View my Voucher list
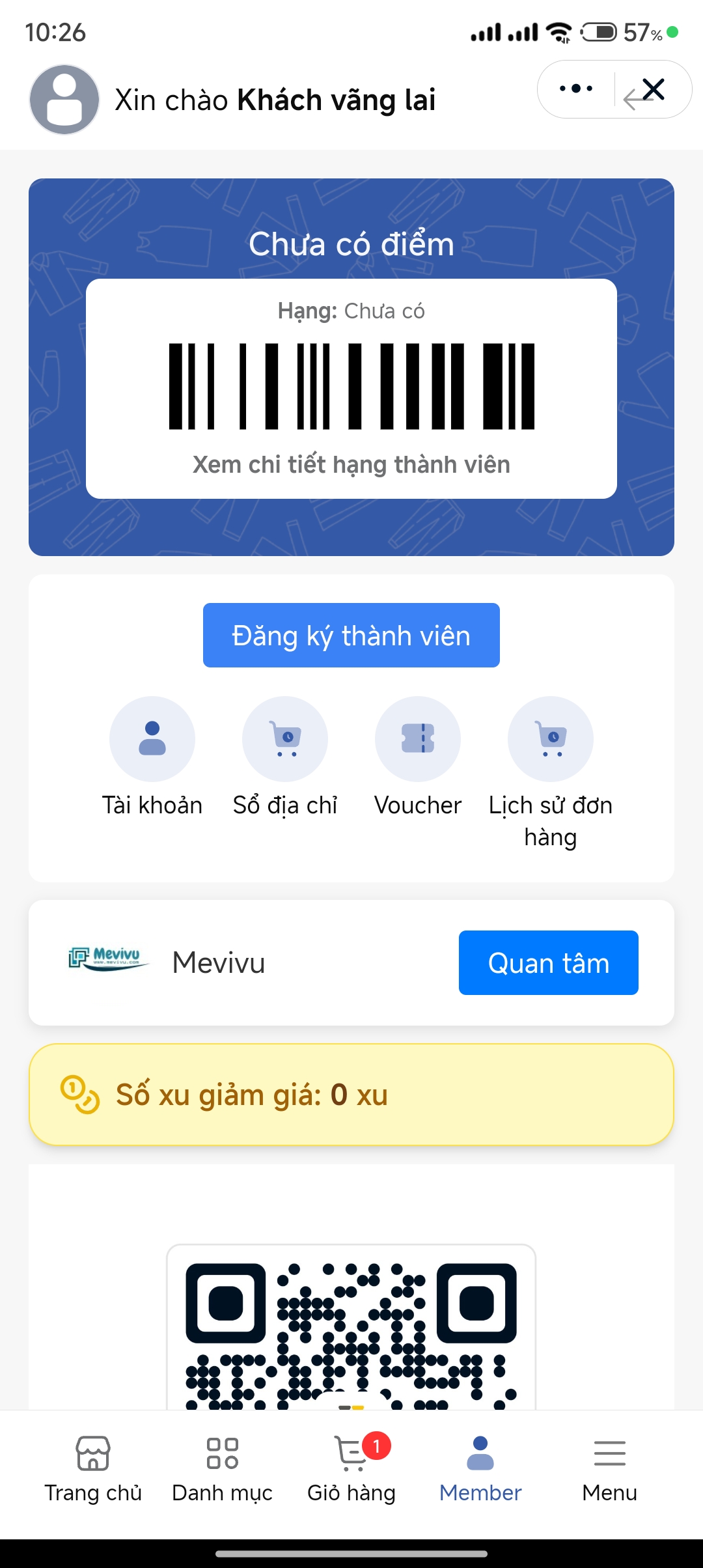 tap(418, 740)
